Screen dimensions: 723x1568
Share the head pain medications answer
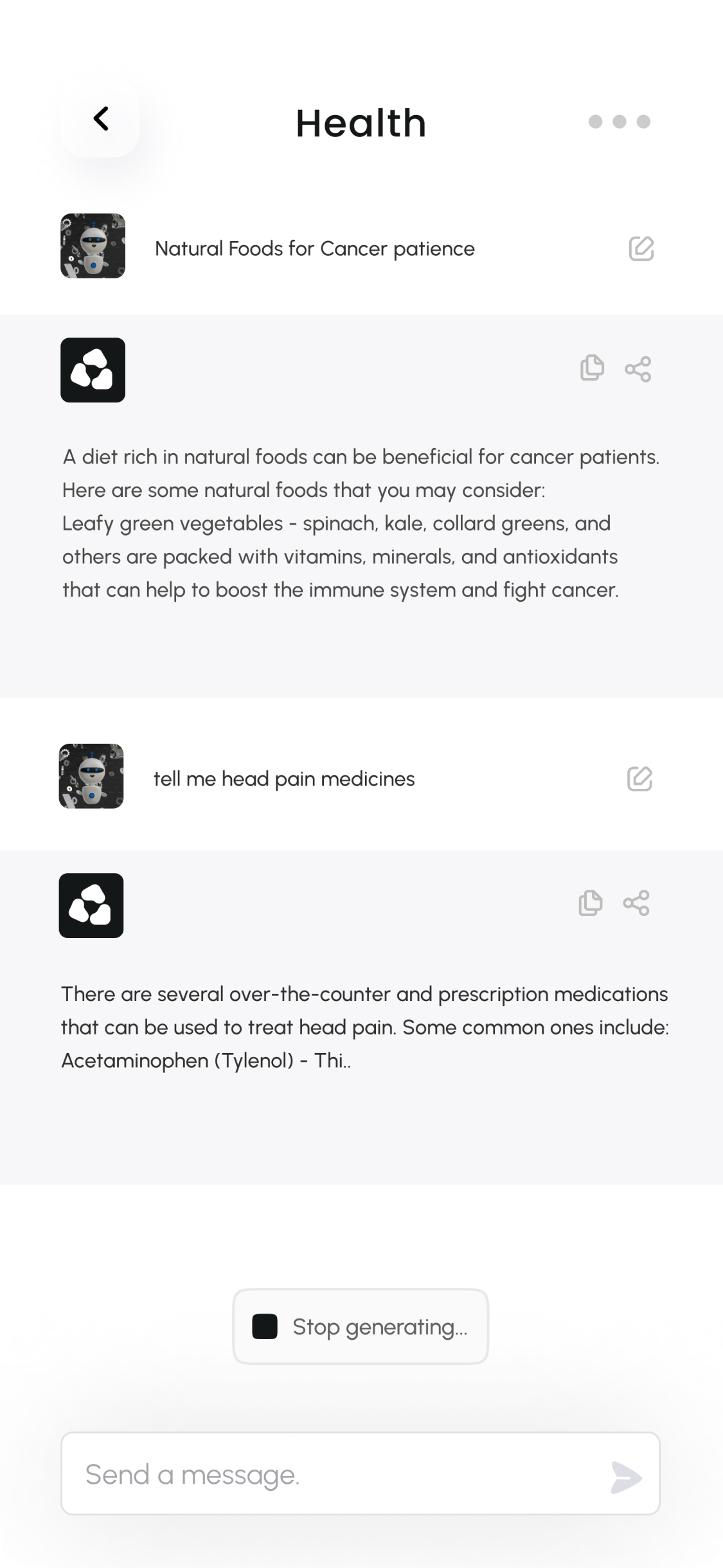636,903
